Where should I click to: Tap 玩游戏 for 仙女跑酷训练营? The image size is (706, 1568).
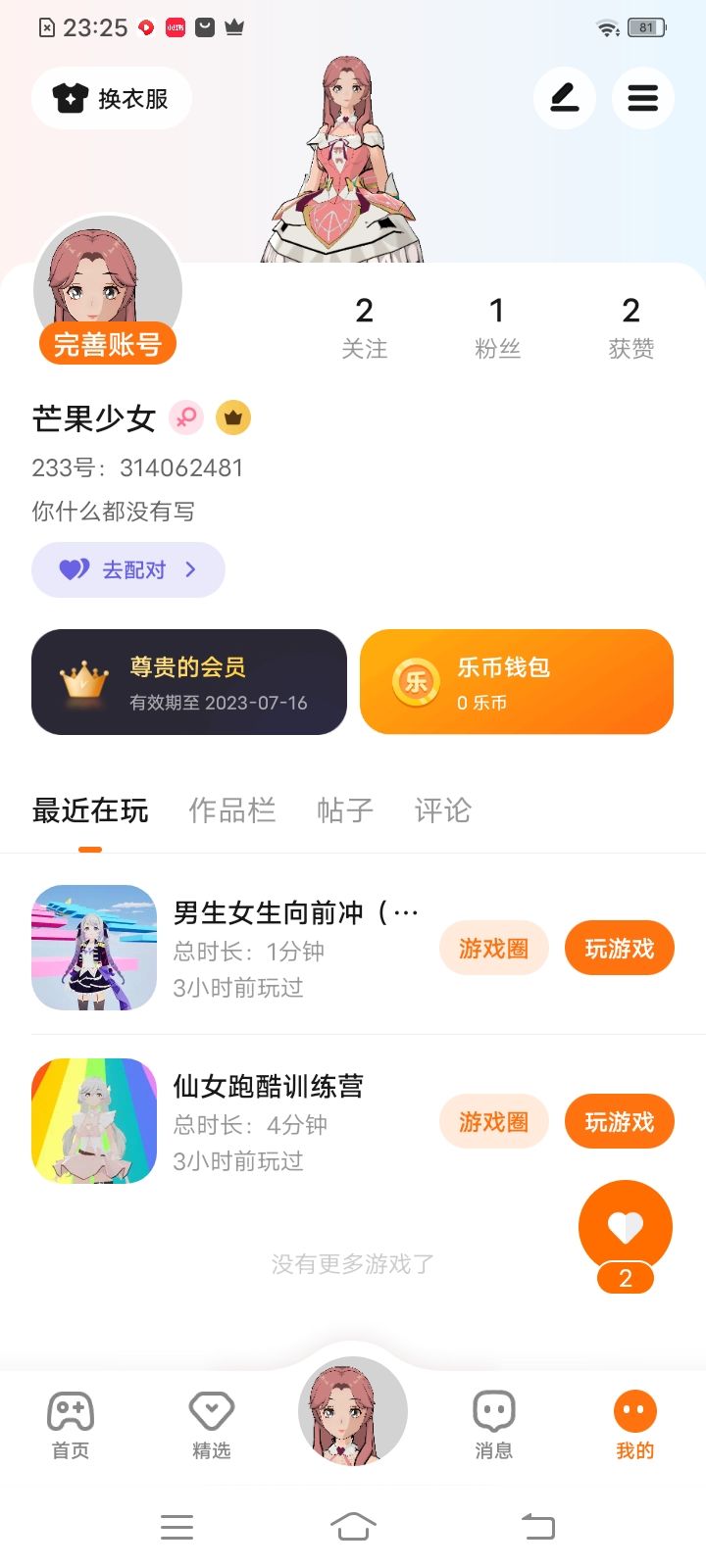(619, 1122)
